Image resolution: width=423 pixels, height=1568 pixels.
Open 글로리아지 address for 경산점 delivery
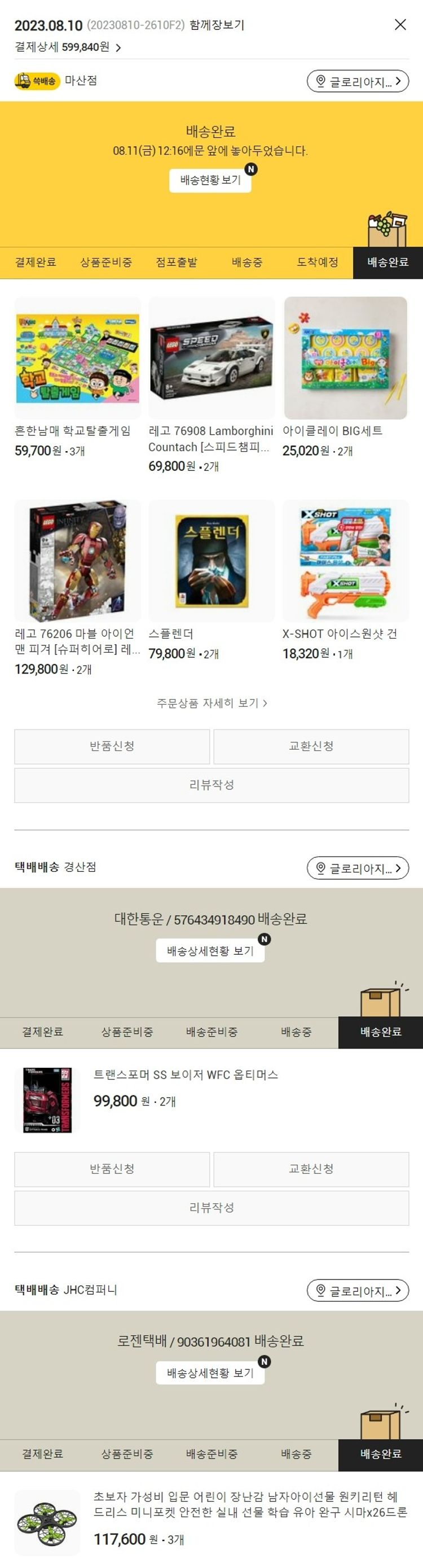[x=358, y=868]
